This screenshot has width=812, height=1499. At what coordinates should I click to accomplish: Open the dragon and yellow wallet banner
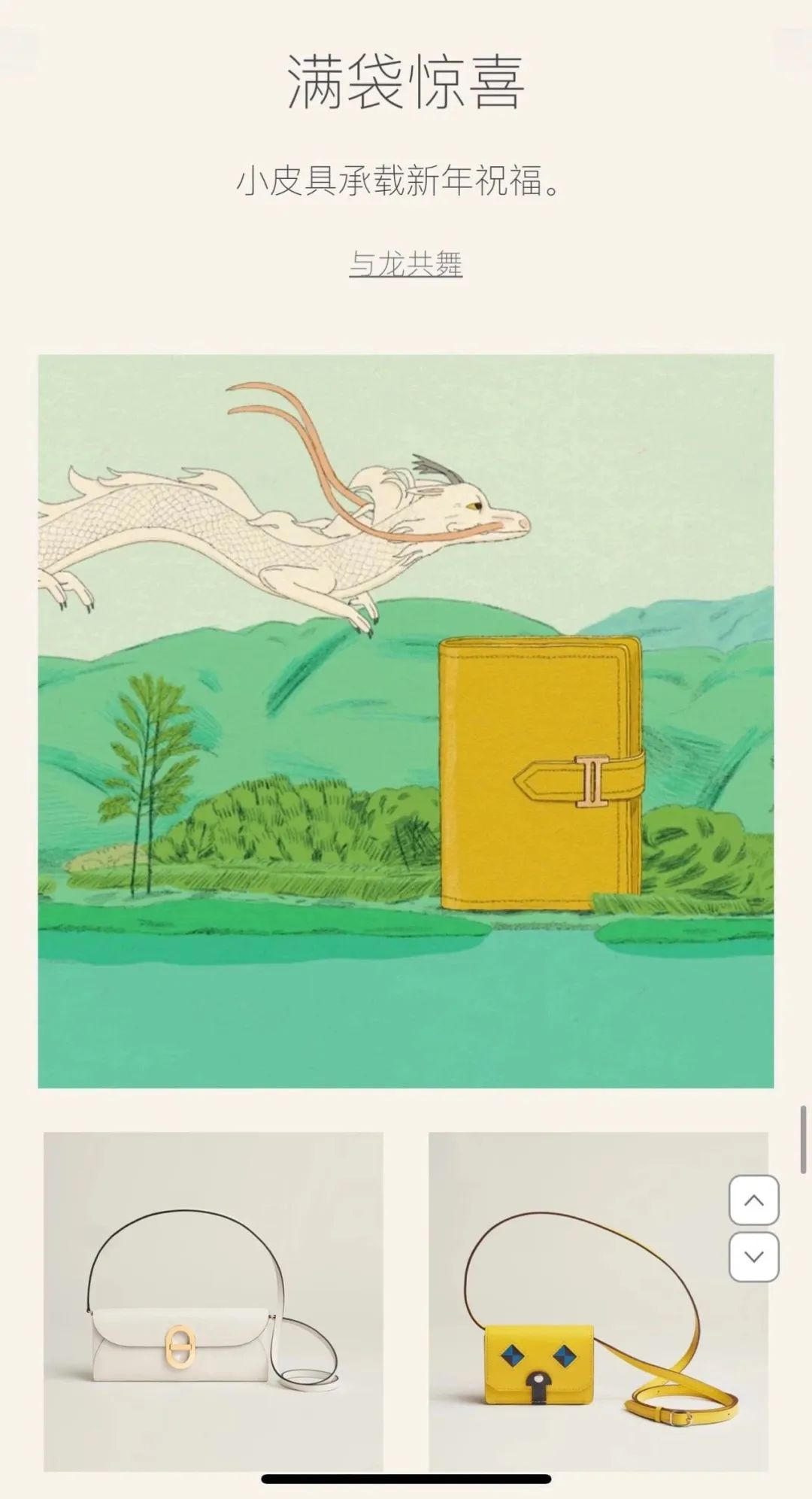pos(405,721)
